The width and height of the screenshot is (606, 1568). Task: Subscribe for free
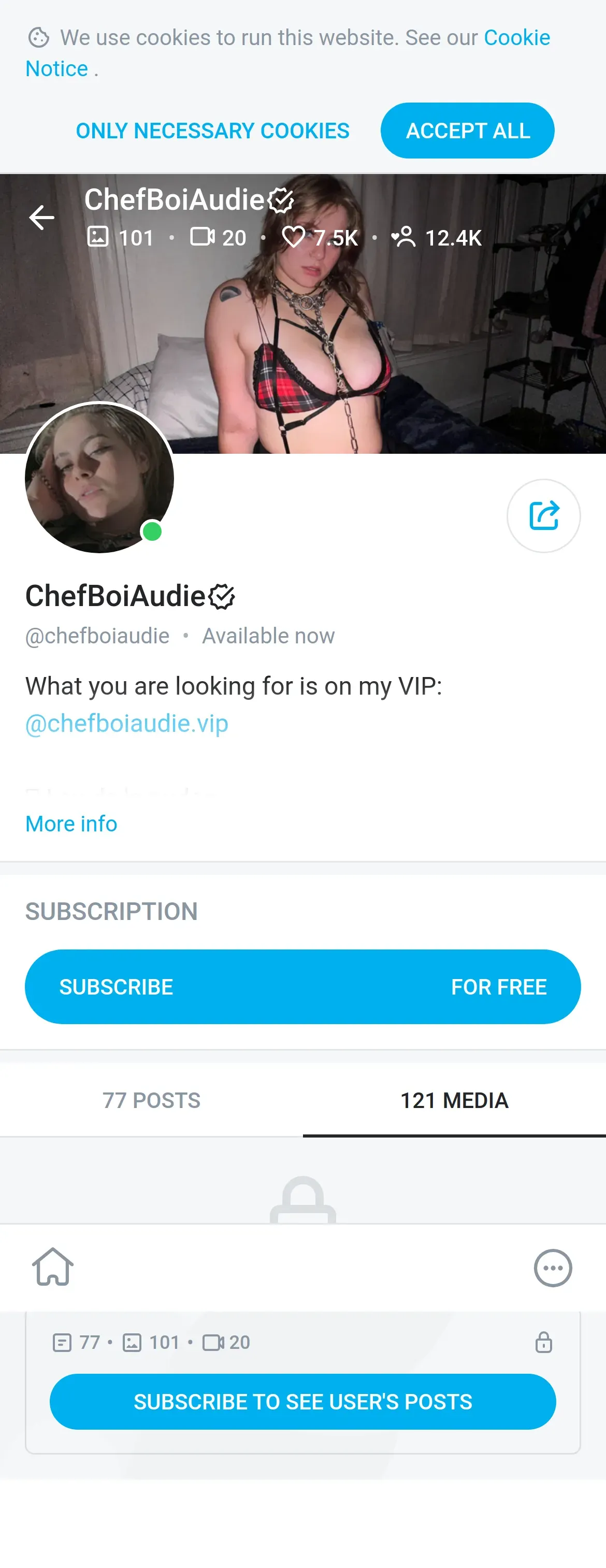(302, 986)
